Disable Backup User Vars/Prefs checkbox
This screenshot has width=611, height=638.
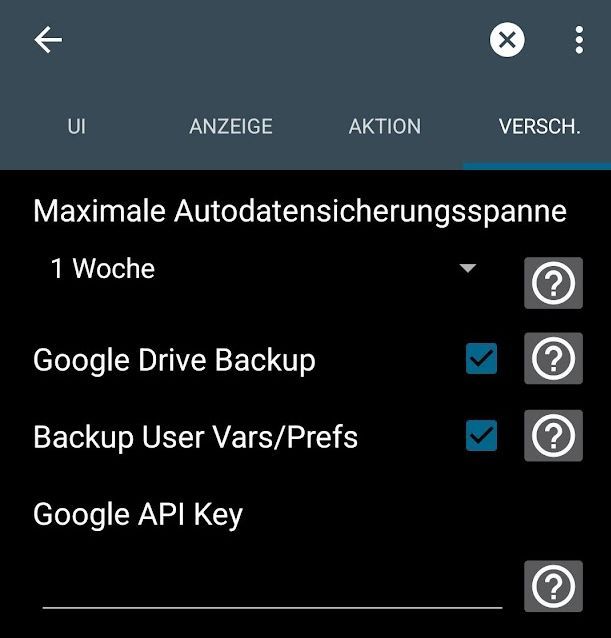coord(481,436)
